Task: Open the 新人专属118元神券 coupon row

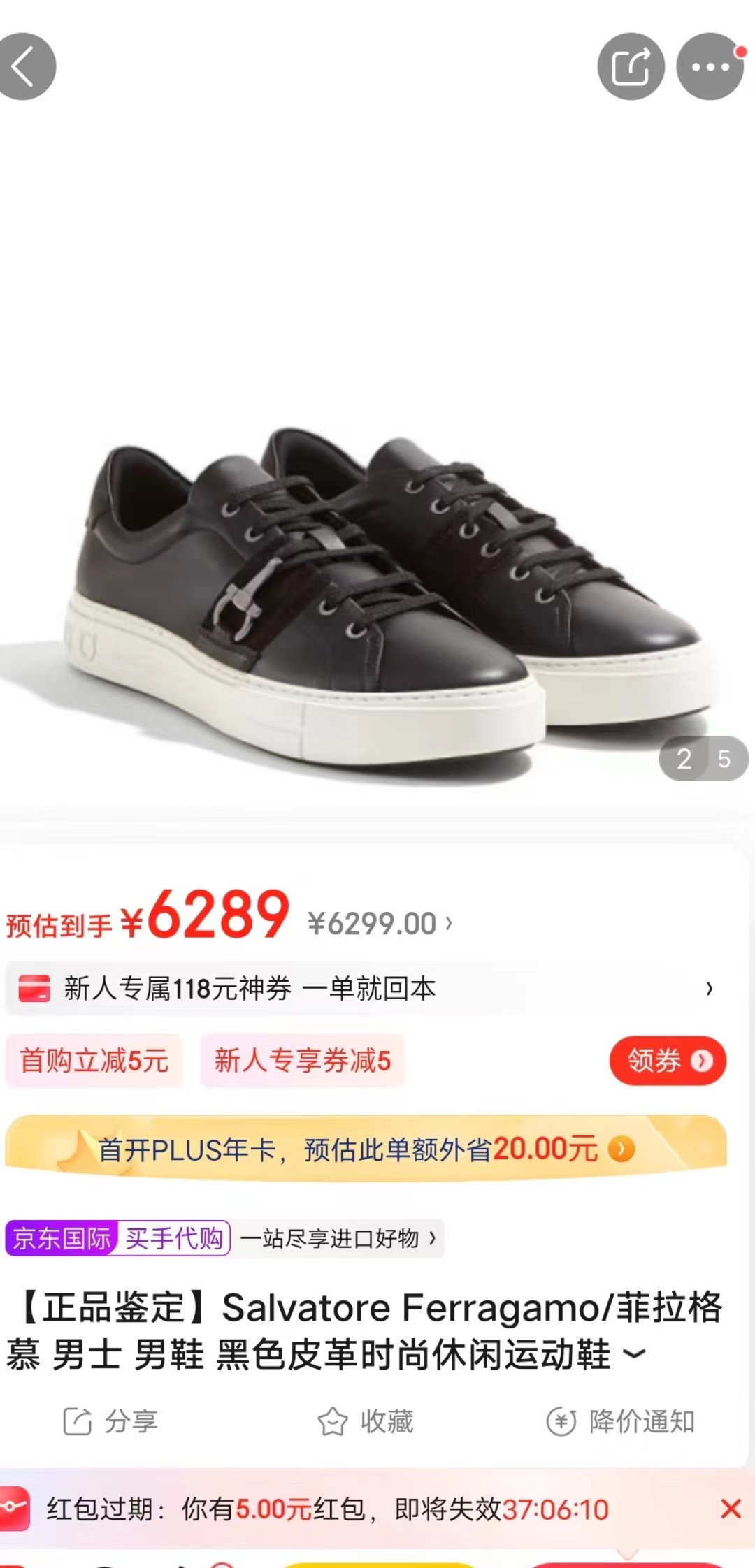Action: tap(364, 988)
